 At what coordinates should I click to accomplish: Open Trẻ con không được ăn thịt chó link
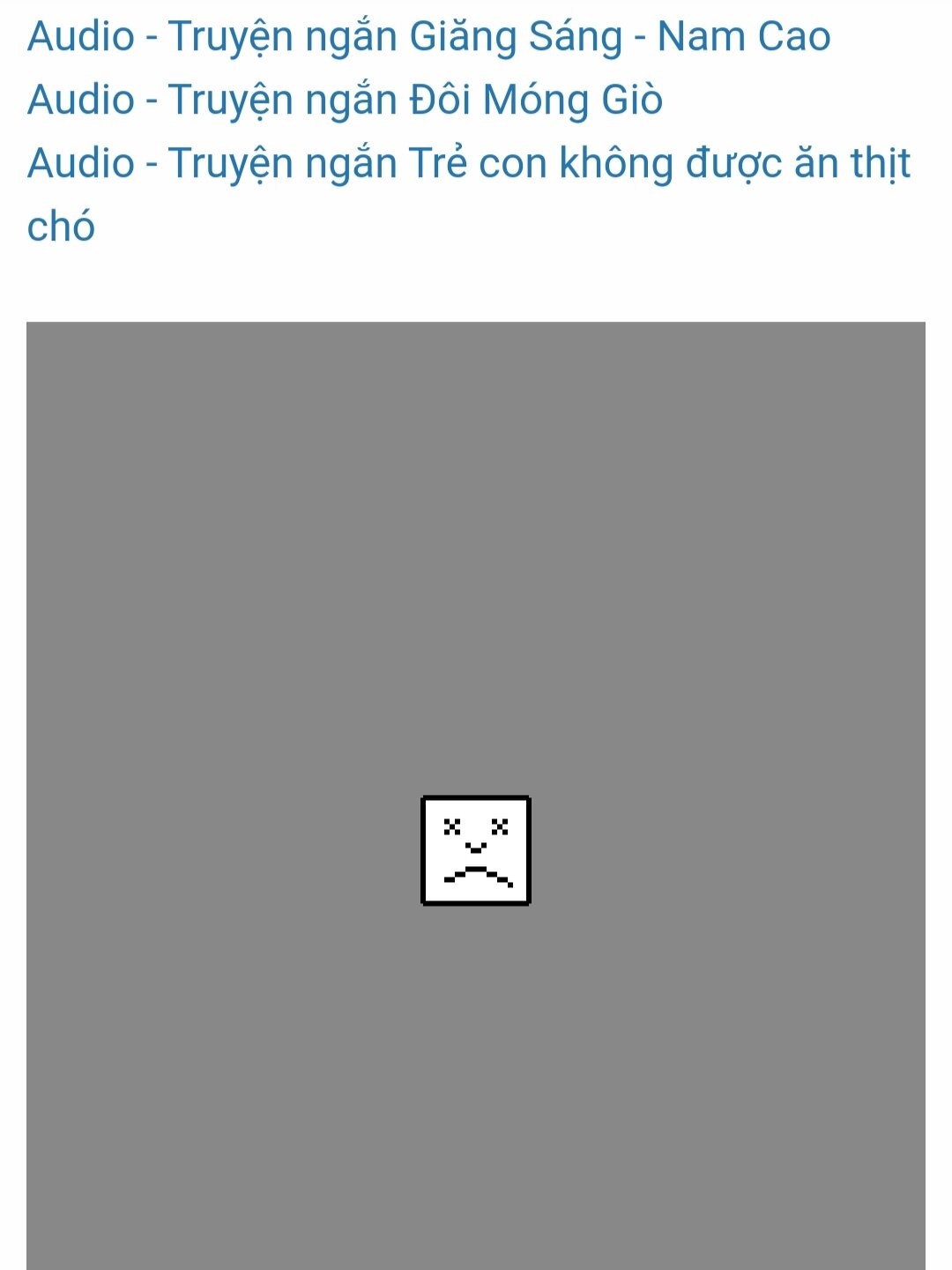(468, 164)
